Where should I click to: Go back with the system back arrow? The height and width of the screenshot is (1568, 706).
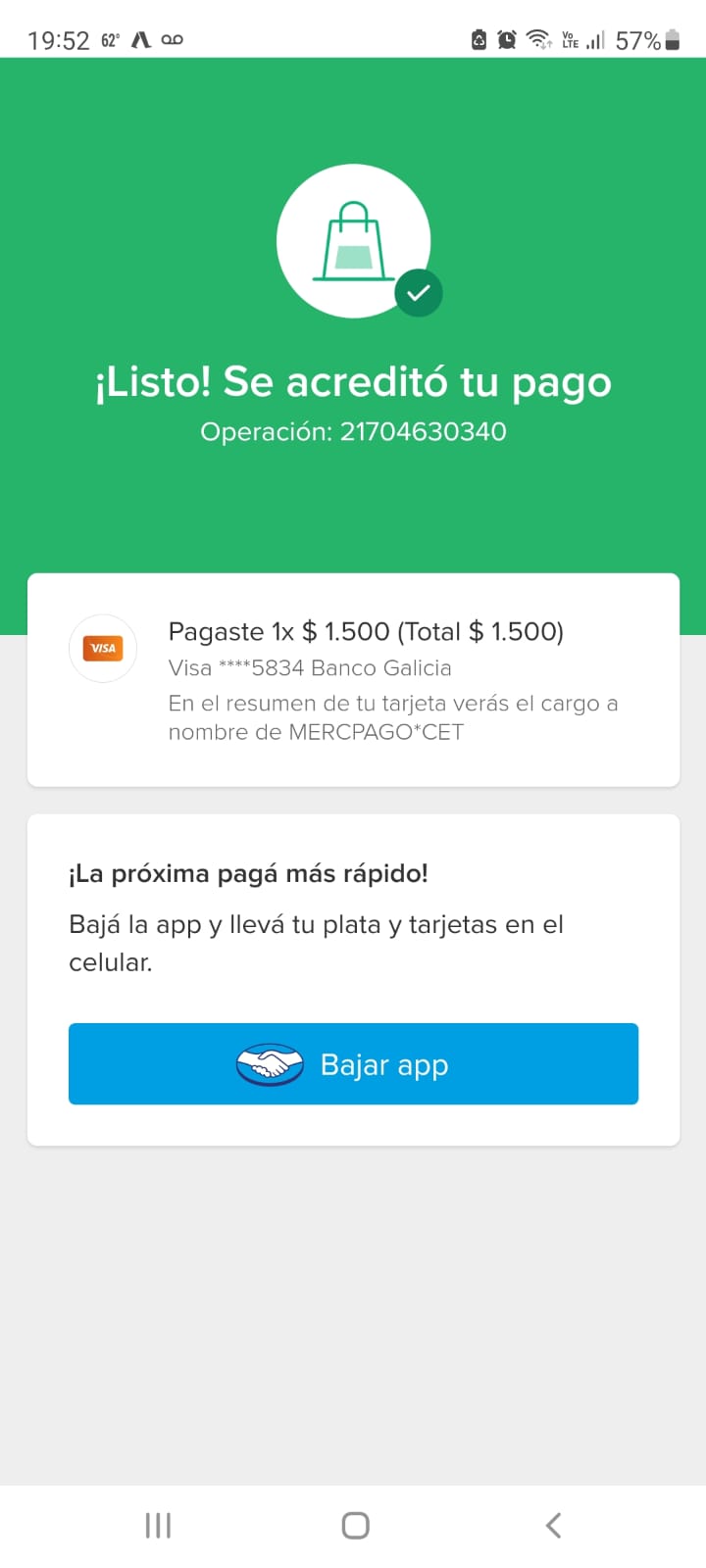(553, 1525)
